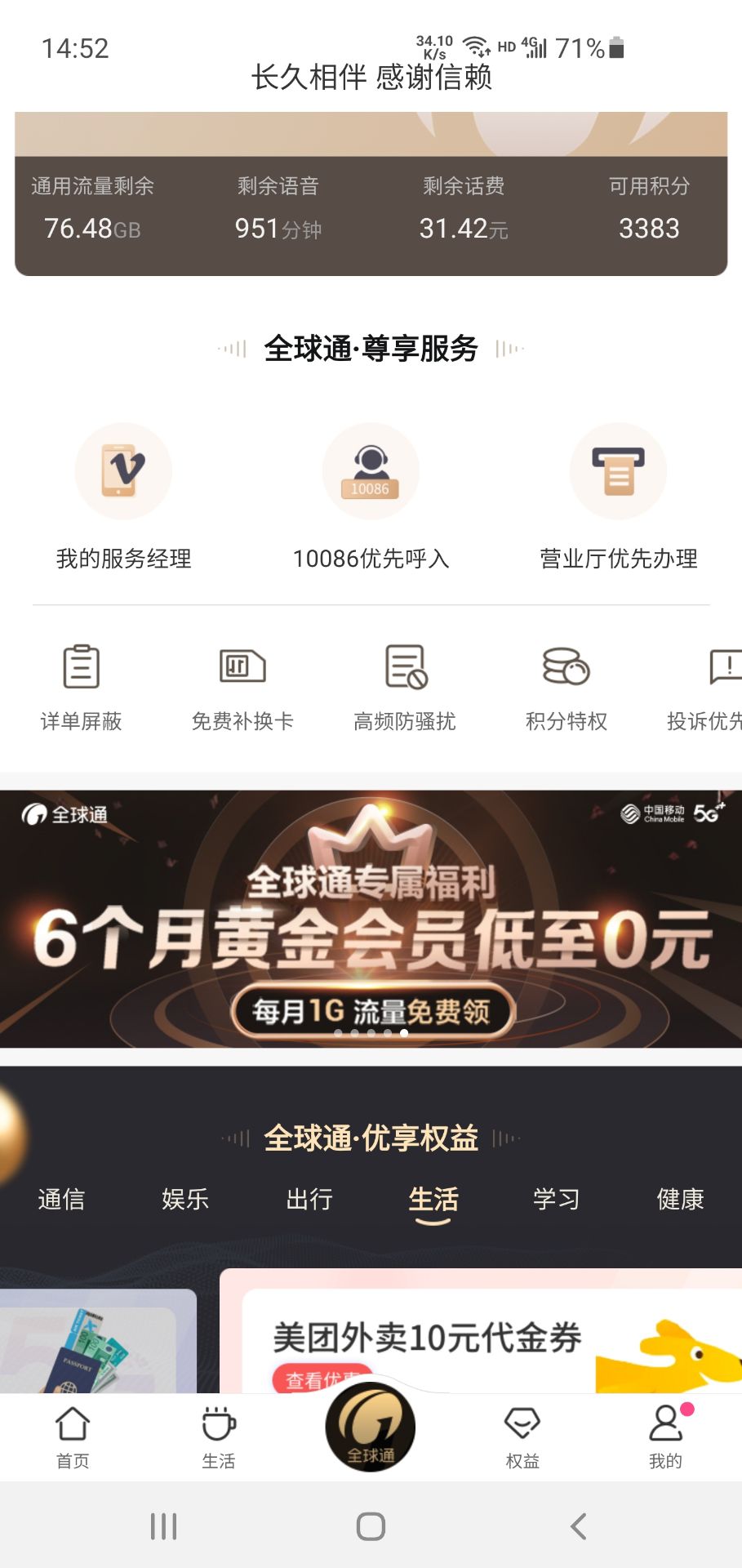The image size is (742, 1568).
Task: Tap the center 全球通 button
Action: coord(371,1428)
